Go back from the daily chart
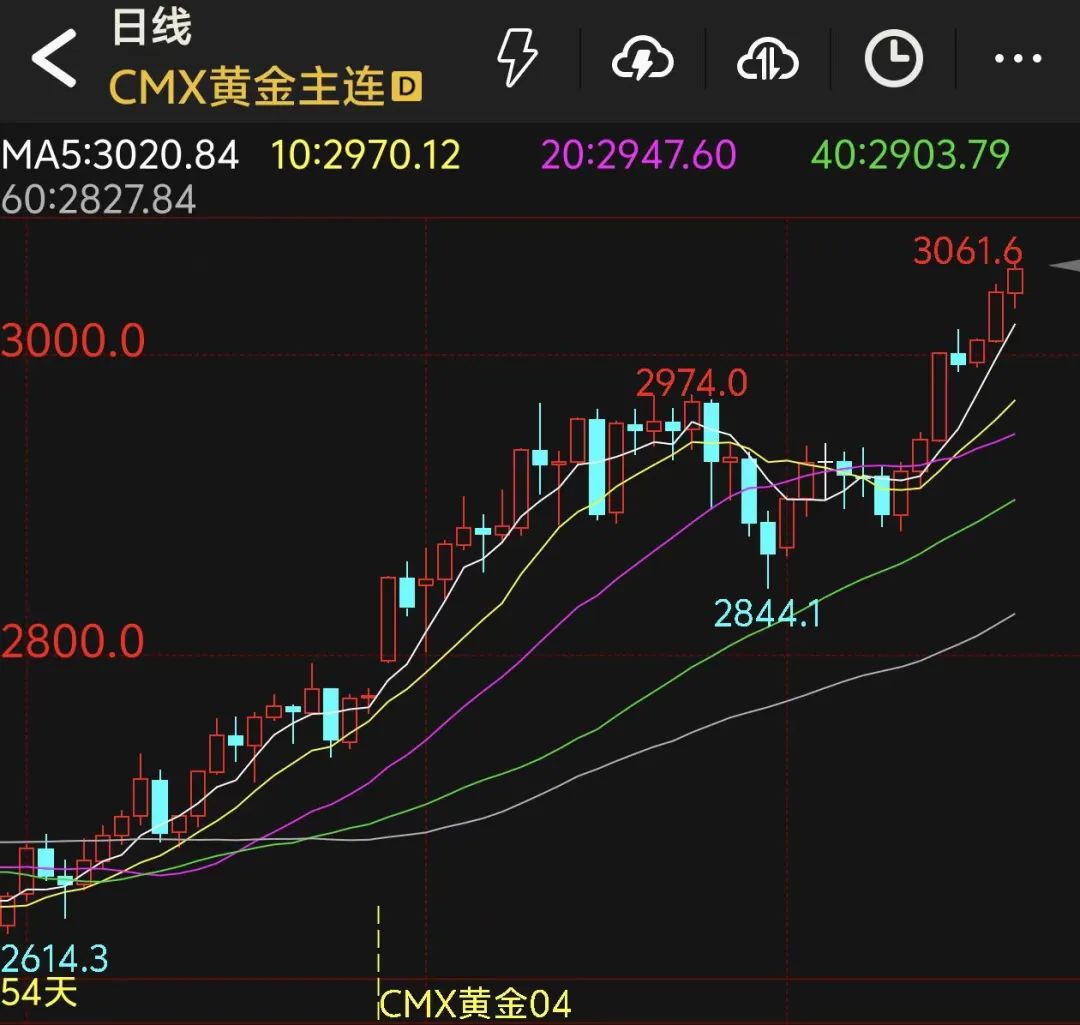The image size is (1080, 1025). [x=54, y=58]
